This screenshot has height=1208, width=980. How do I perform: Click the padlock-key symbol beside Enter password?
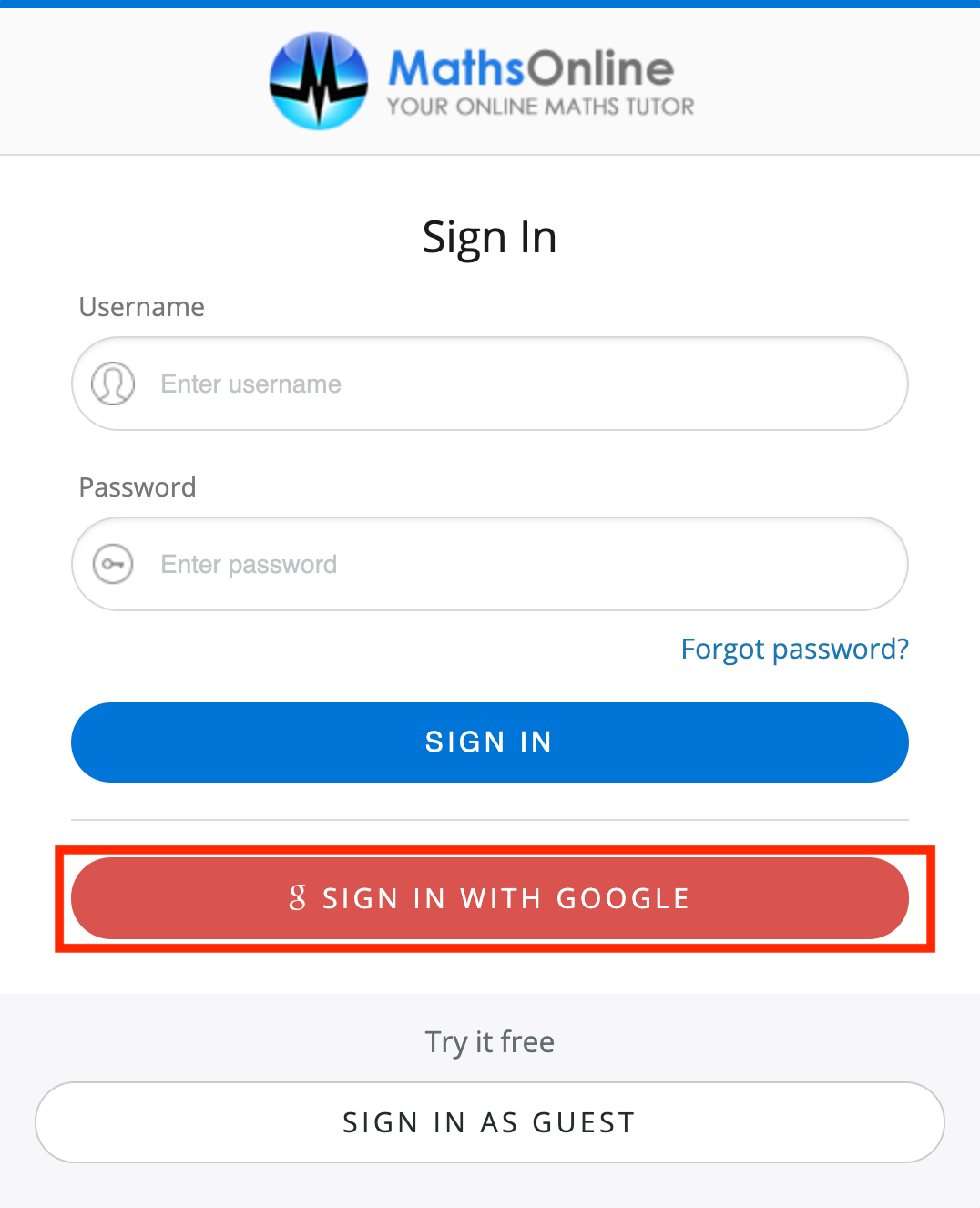pyautogui.click(x=113, y=564)
